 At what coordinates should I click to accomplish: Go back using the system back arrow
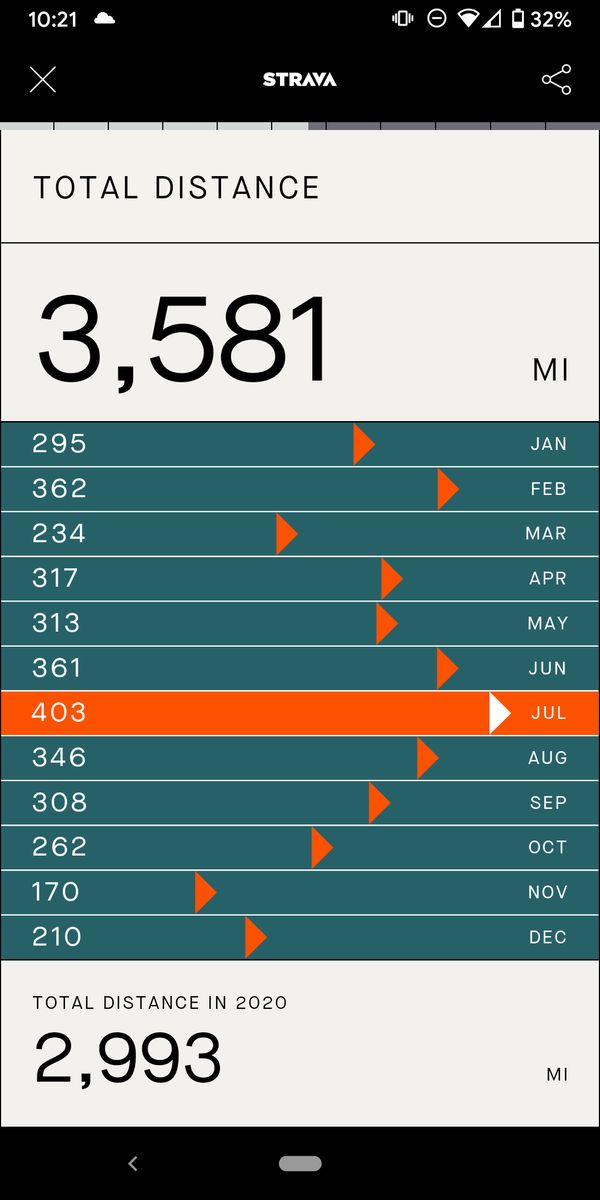pyautogui.click(x=133, y=1163)
